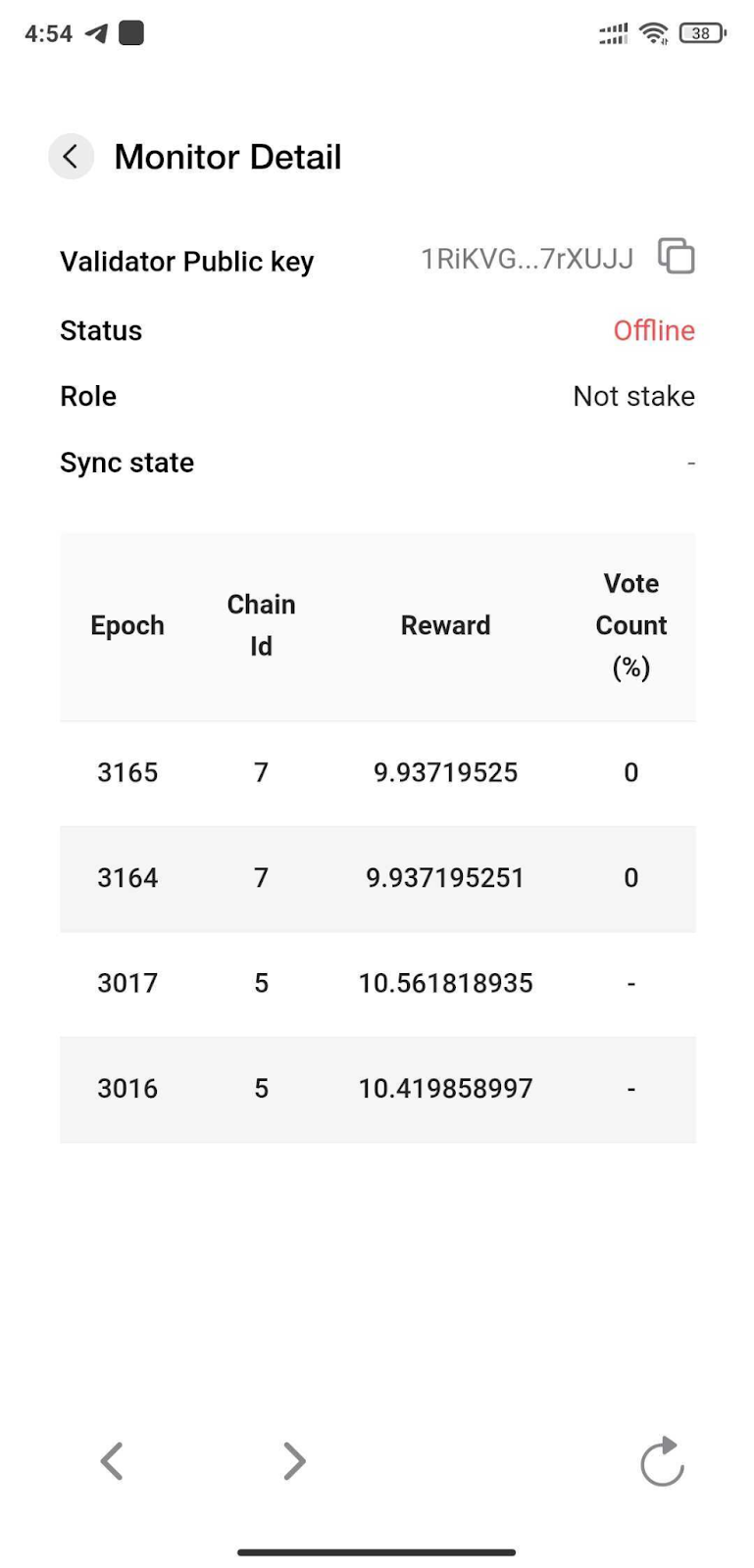The height and width of the screenshot is (1568, 754).
Task: Tap the browser back arrow at bottom
Action: point(112,1461)
